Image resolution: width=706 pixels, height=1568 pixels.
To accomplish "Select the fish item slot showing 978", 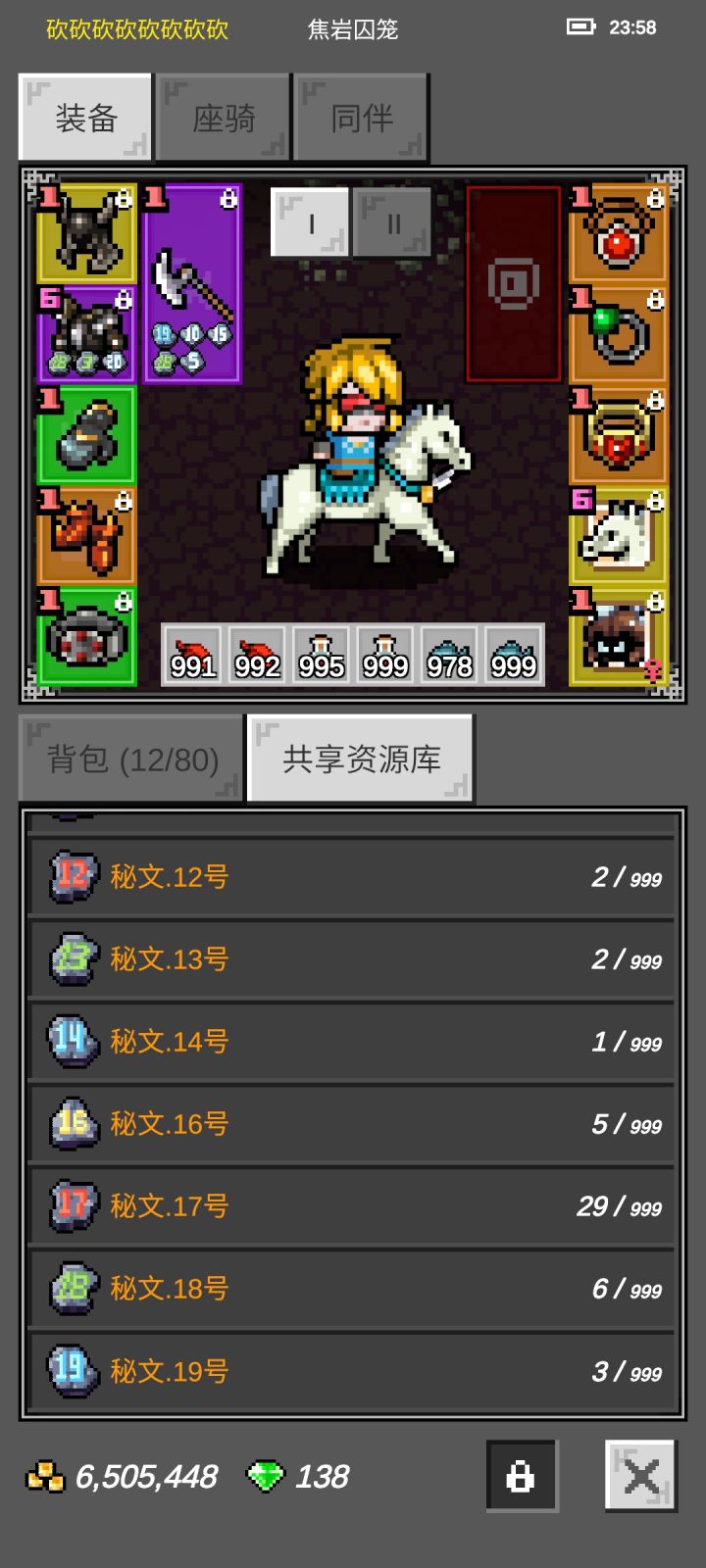I will click(x=448, y=655).
